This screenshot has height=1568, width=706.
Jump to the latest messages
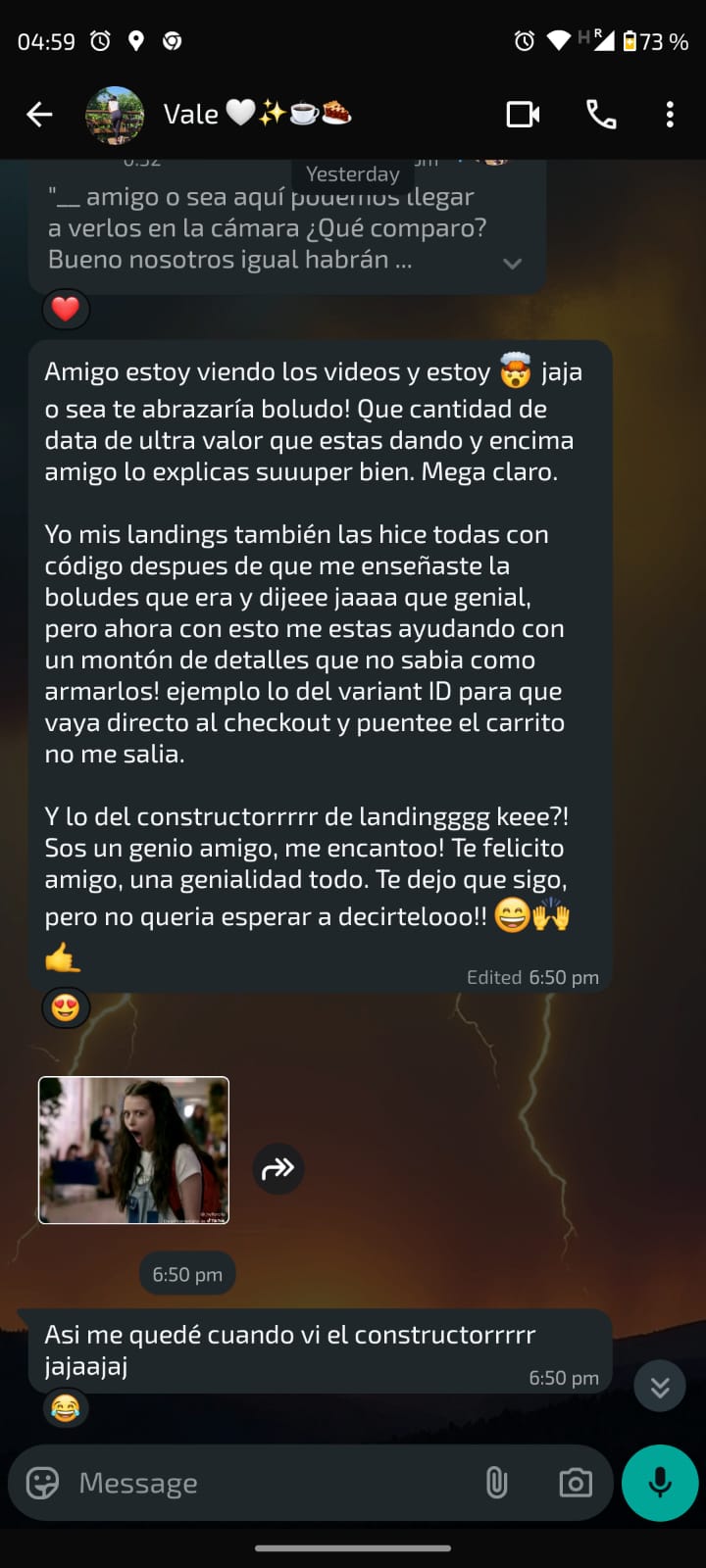point(660,1386)
